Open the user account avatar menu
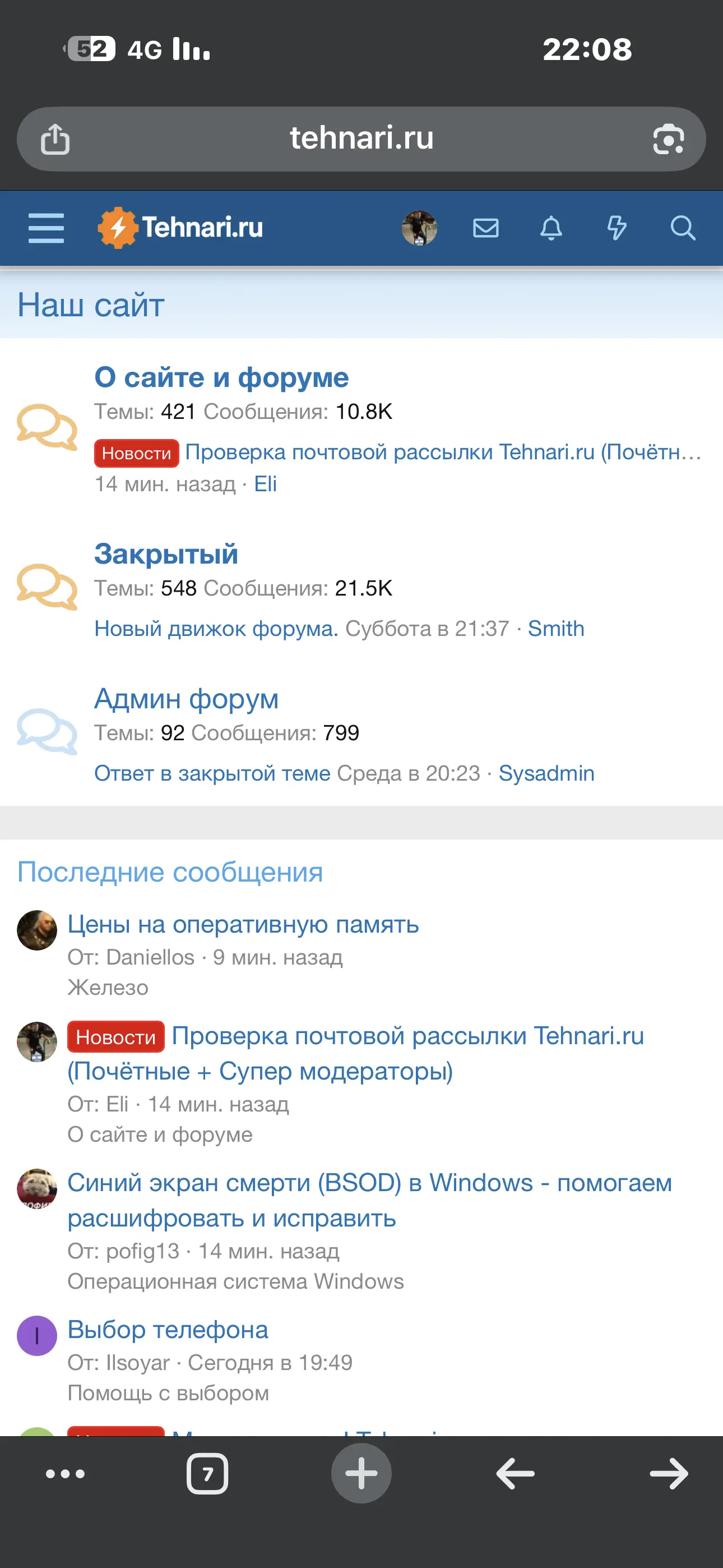The image size is (723, 1568). pos(419,228)
